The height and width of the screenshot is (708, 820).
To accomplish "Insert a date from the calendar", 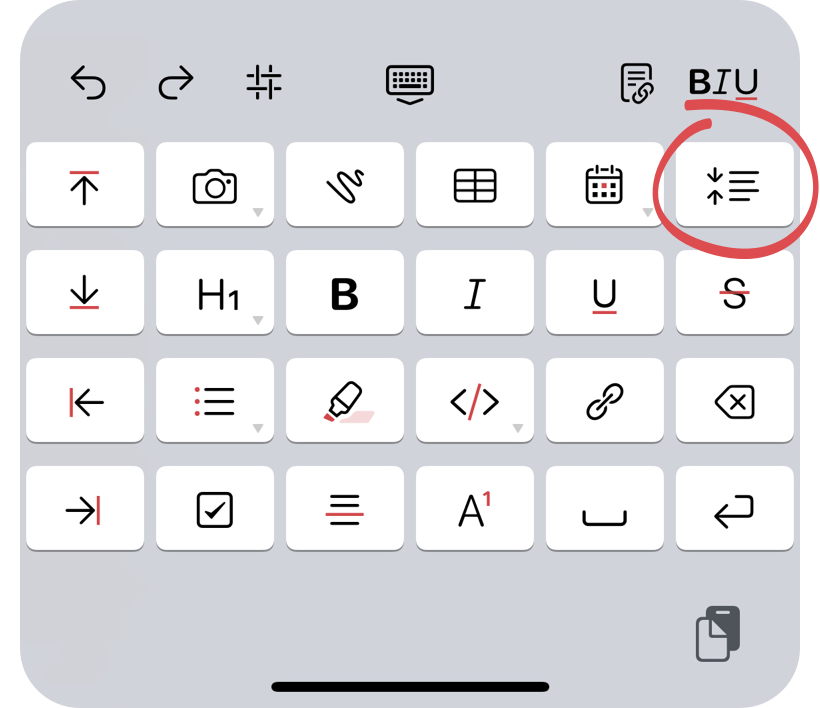I will pos(604,186).
